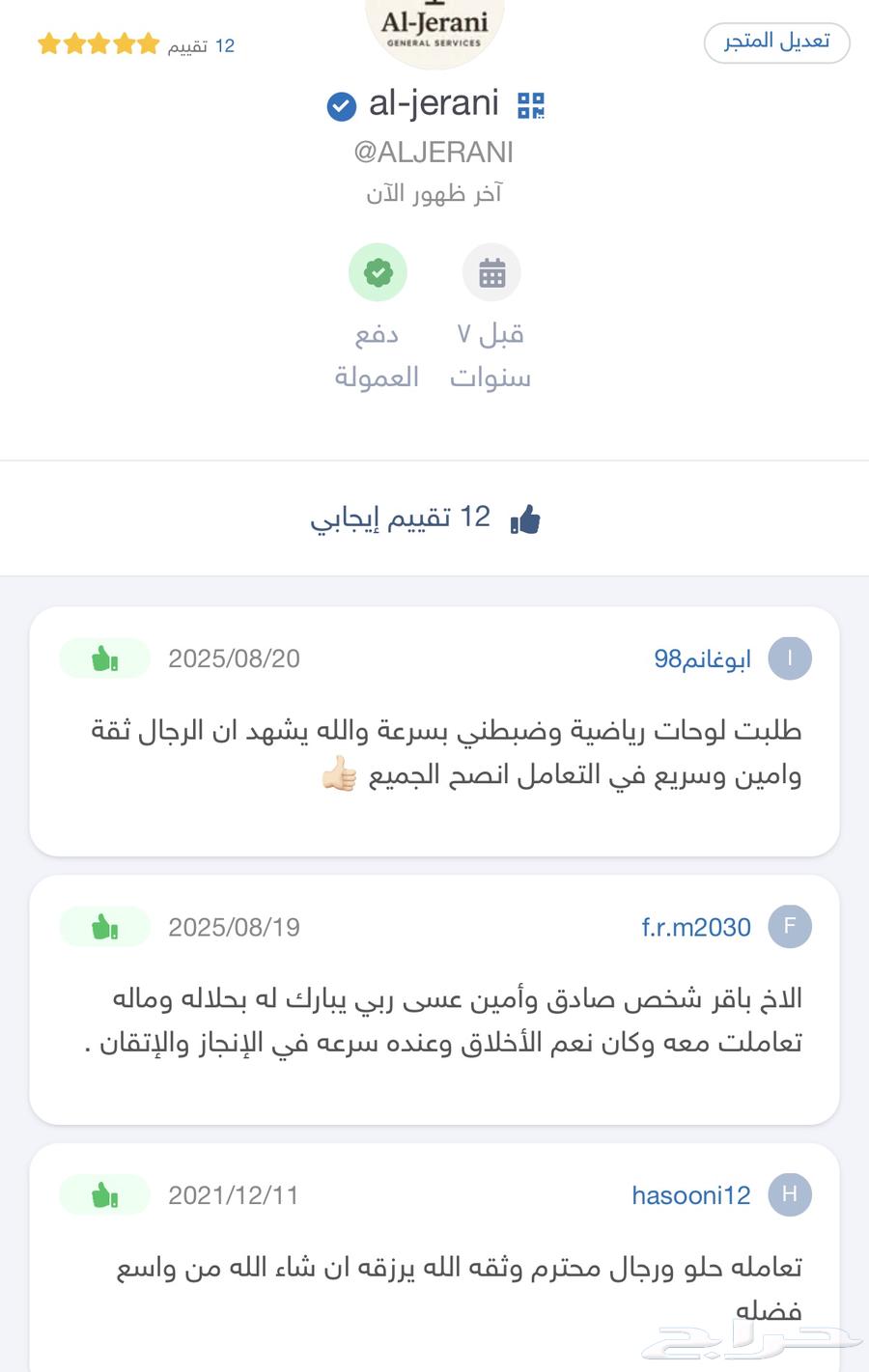Tap the blue verified badge beside al-jerani
Image resolution: width=869 pixels, height=1372 pixels.
(341, 106)
